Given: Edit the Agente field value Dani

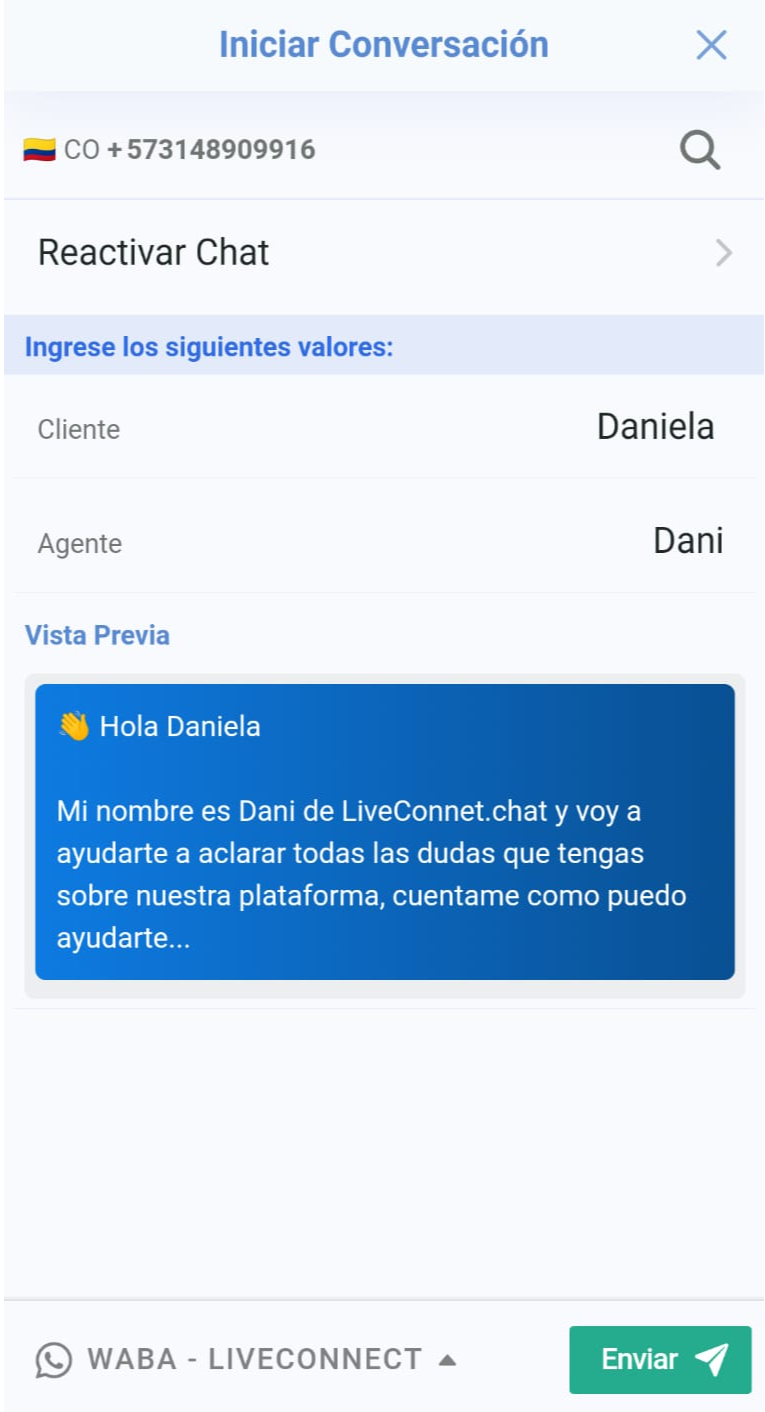Looking at the screenshot, I should [x=687, y=541].
